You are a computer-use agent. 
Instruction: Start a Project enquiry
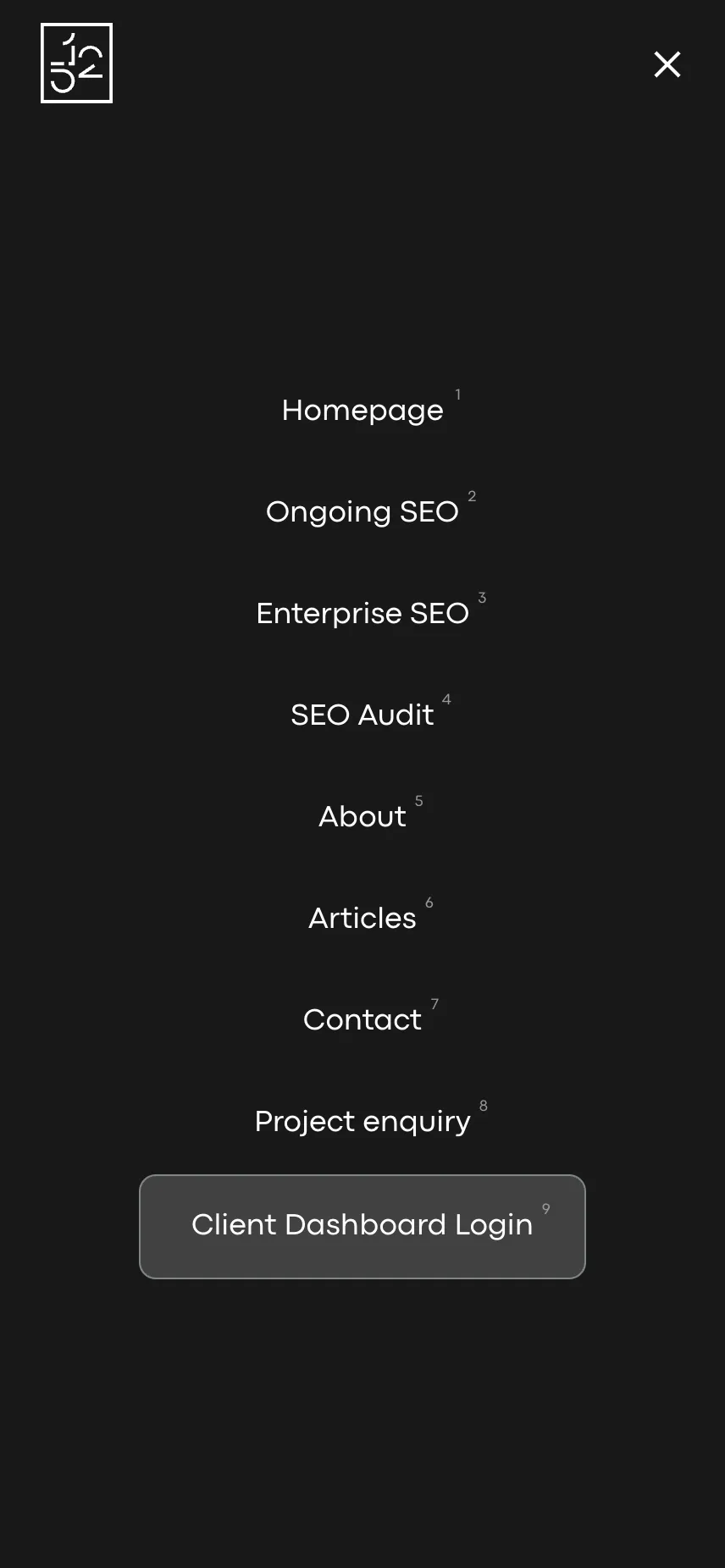(362, 1122)
